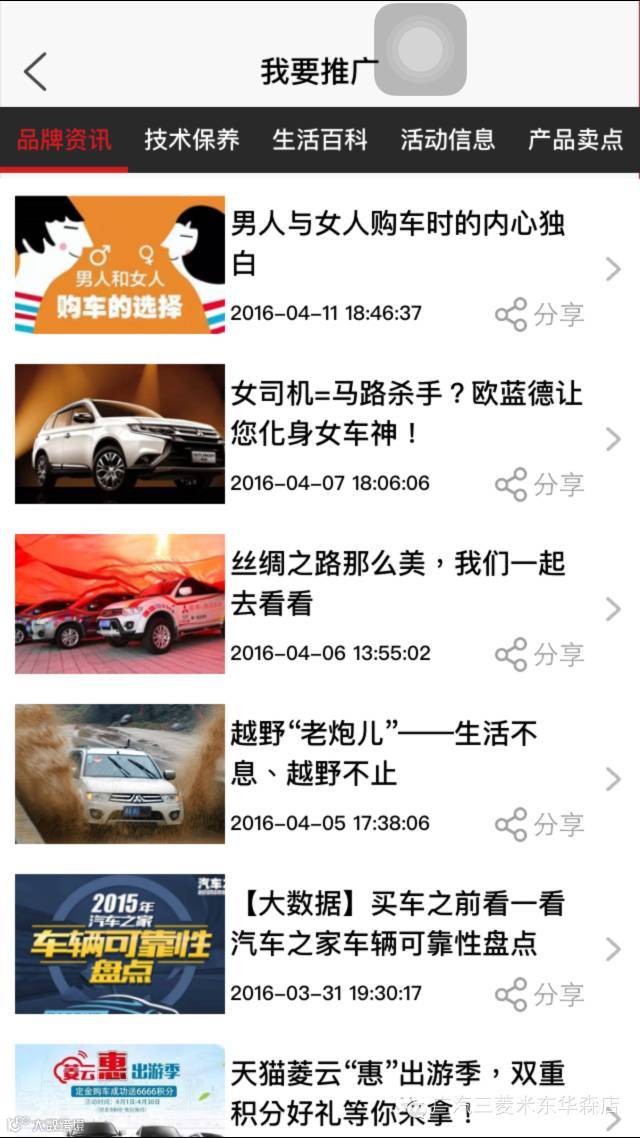Share the 男人与女人购车 article

[x=540, y=314]
